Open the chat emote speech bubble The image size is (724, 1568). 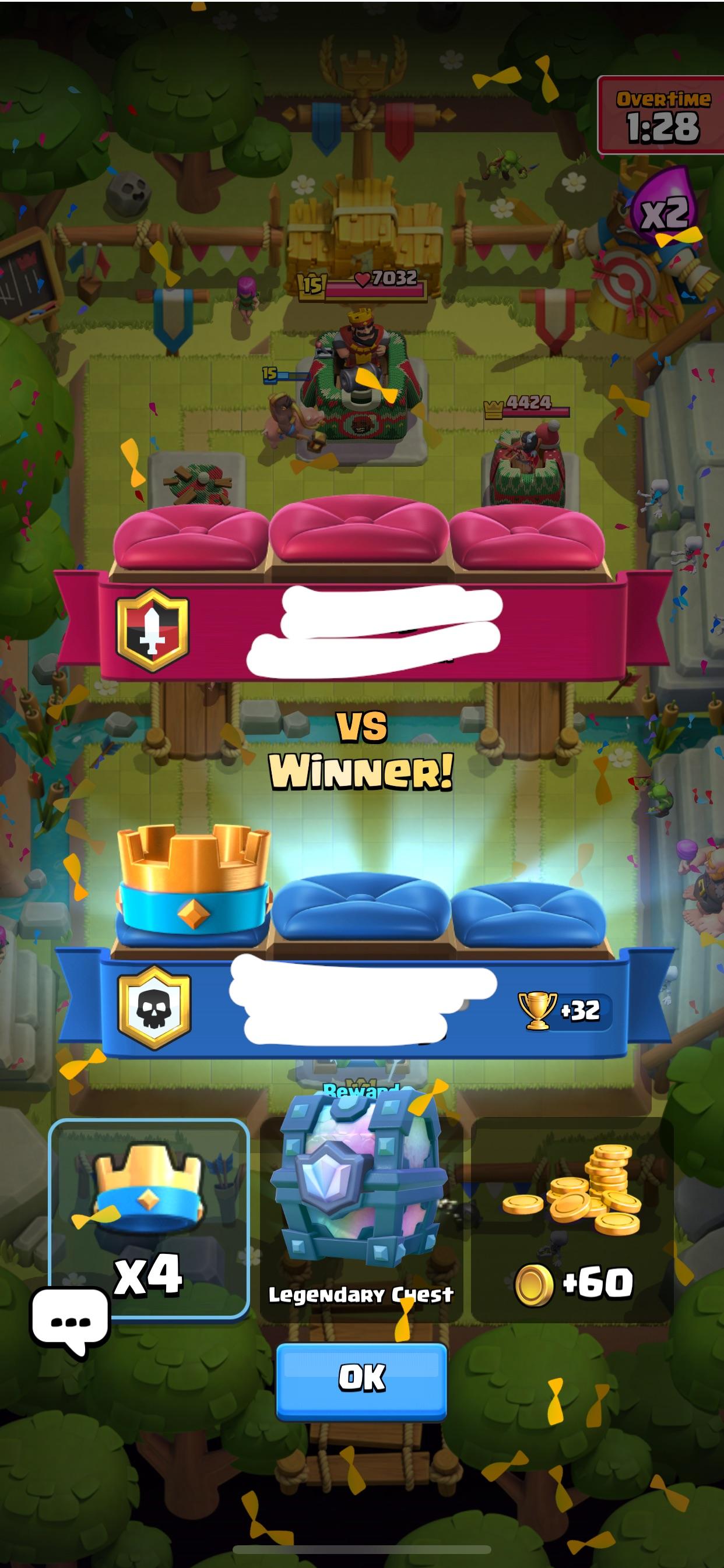70,1322
